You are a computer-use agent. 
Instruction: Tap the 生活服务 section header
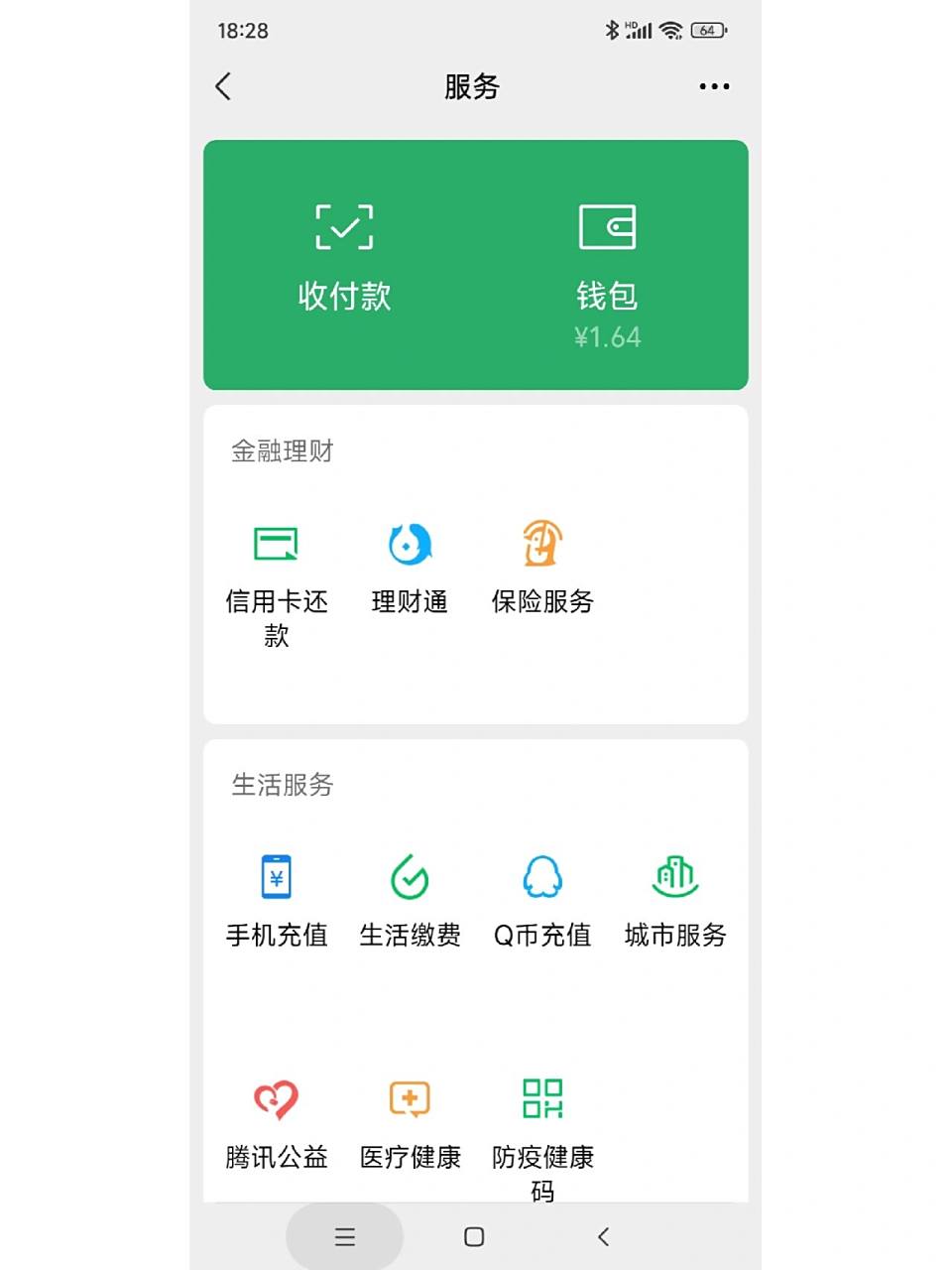pyautogui.click(x=281, y=786)
